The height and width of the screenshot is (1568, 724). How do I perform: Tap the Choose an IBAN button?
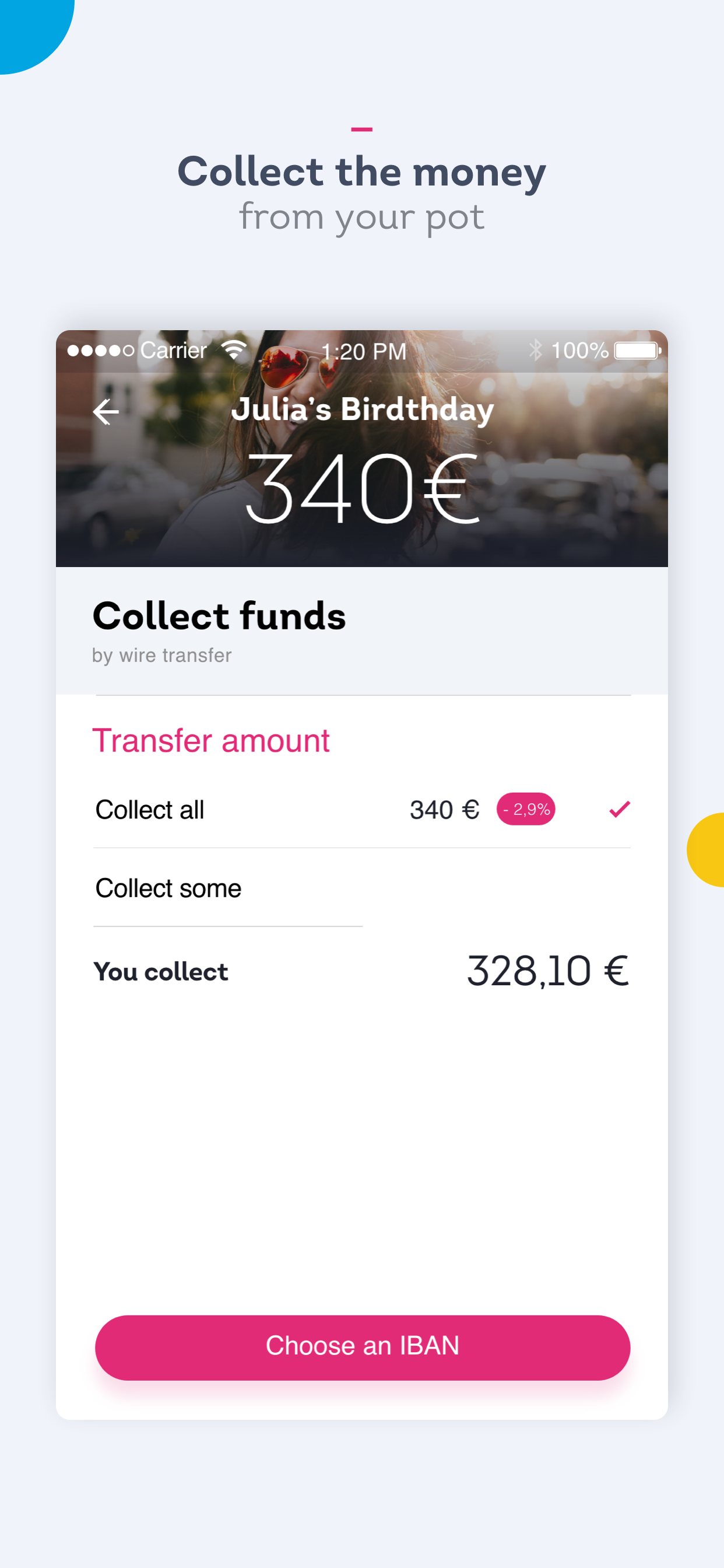coord(362,1346)
